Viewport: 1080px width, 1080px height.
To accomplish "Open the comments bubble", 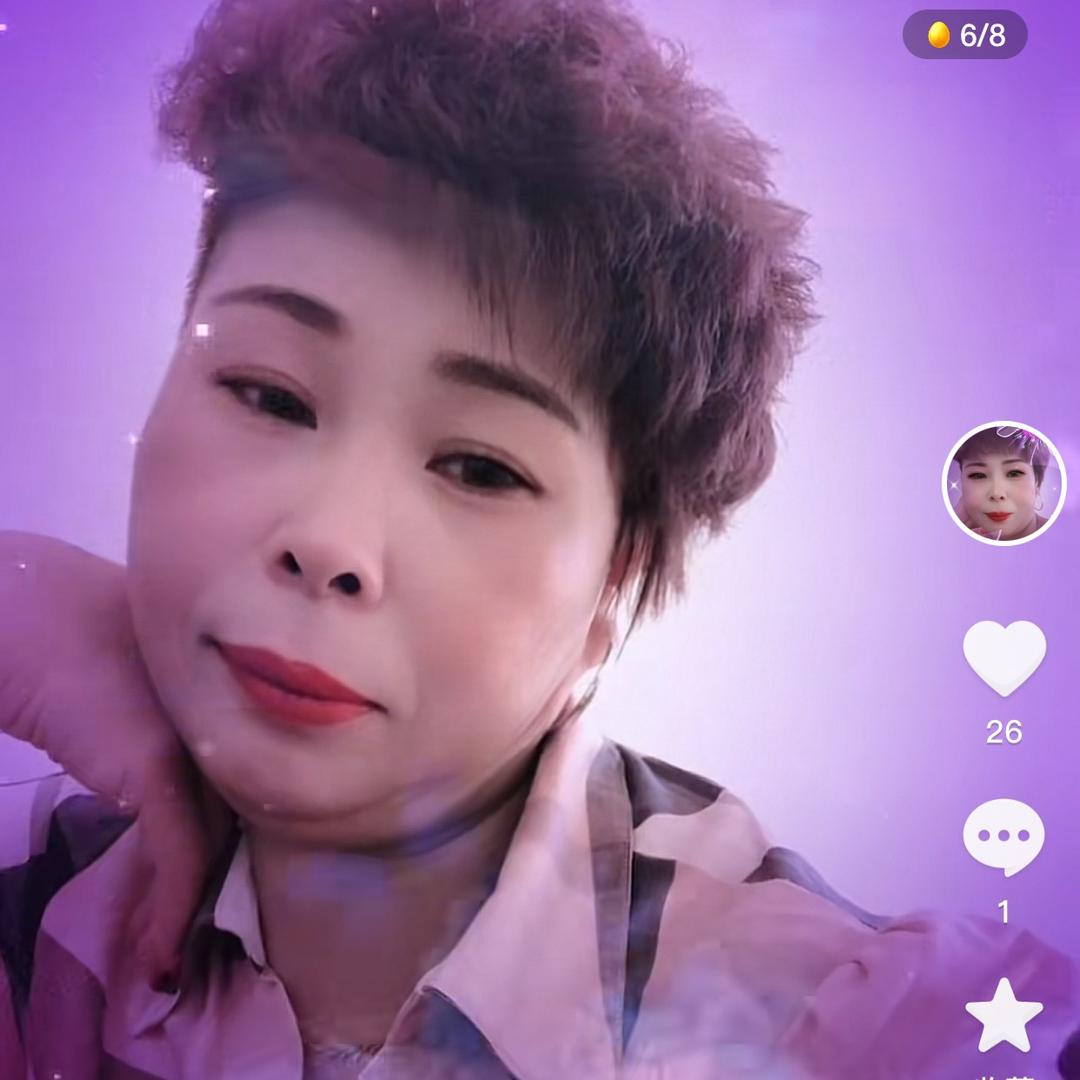I will [x=1003, y=837].
